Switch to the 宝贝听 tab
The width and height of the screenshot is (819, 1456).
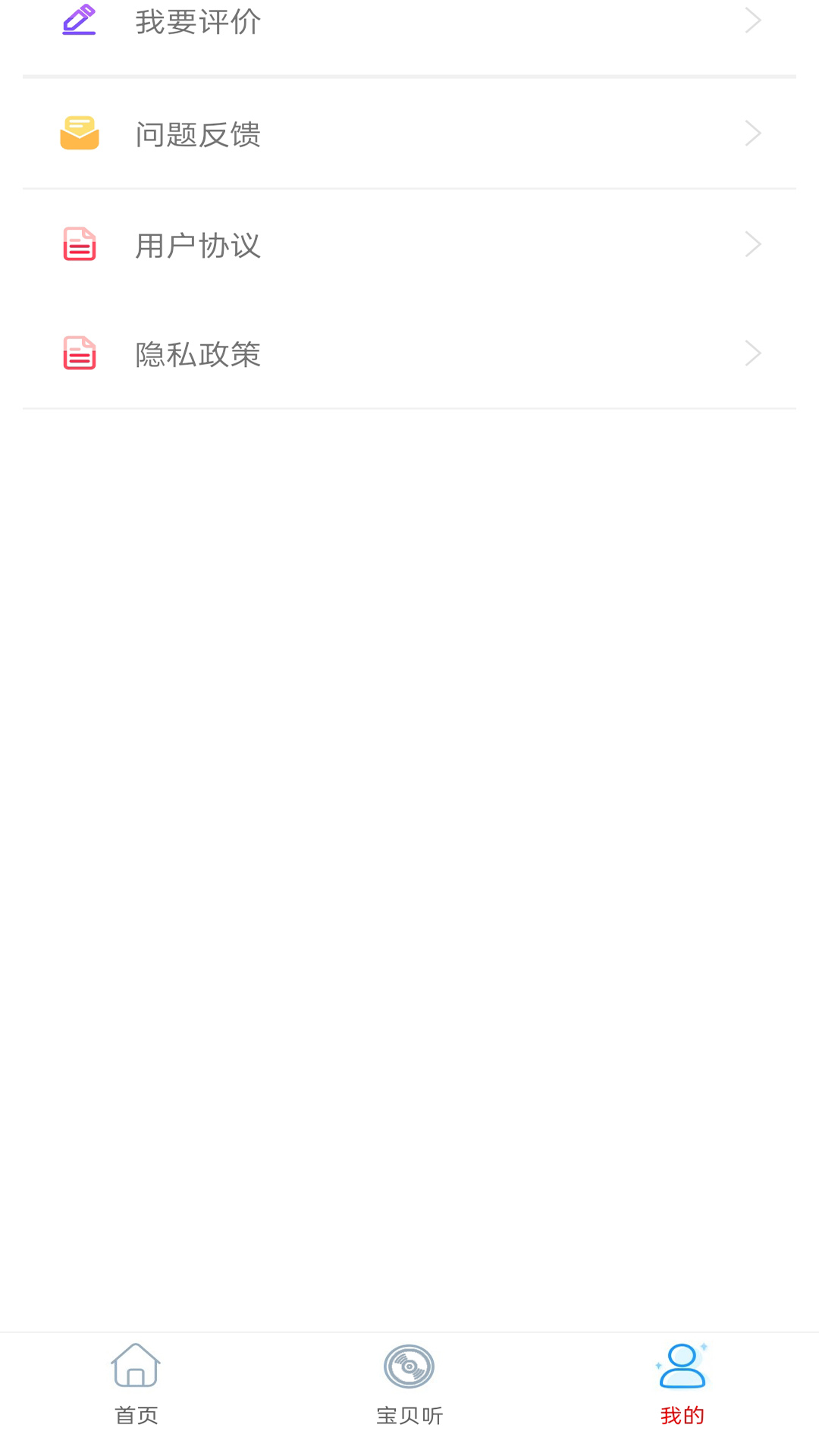coord(409,1388)
